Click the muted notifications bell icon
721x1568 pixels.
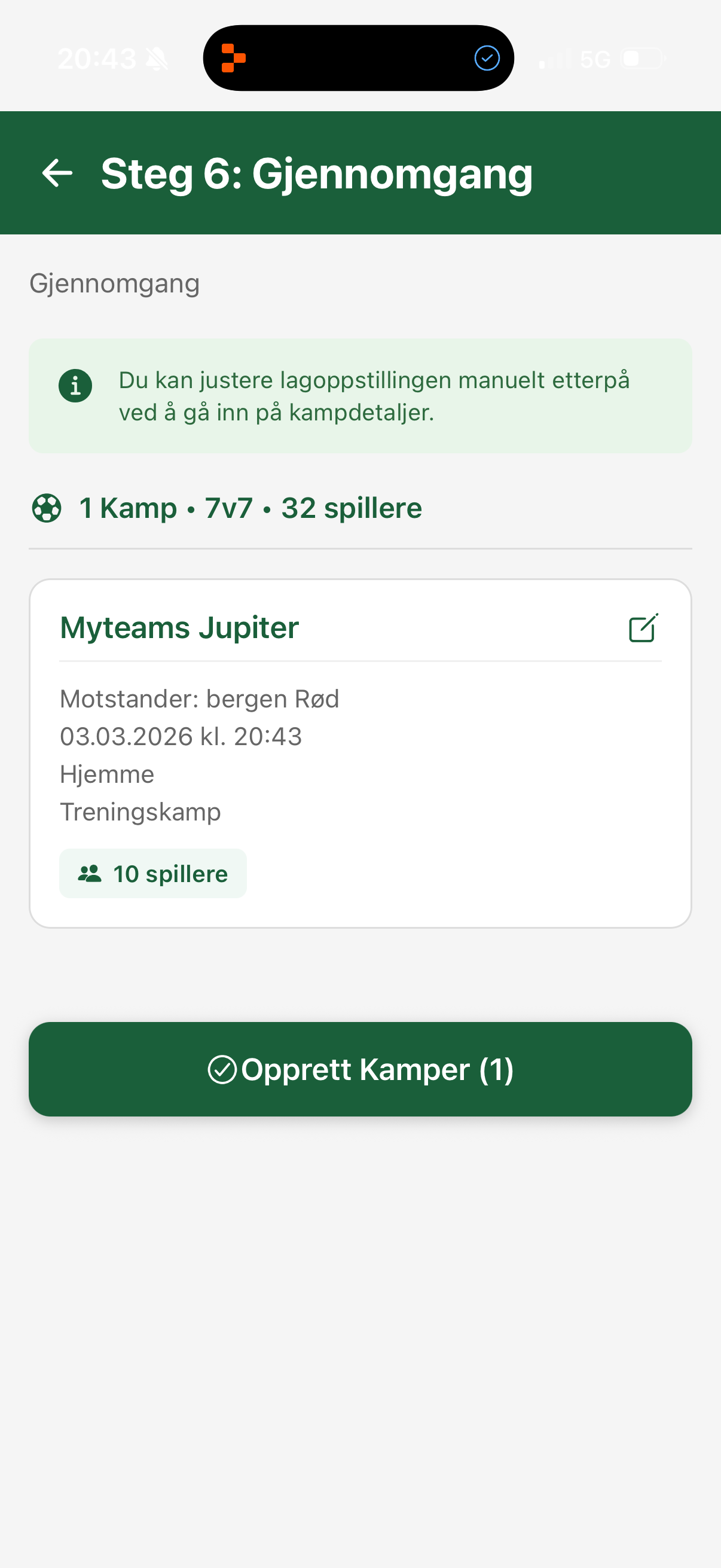157,57
